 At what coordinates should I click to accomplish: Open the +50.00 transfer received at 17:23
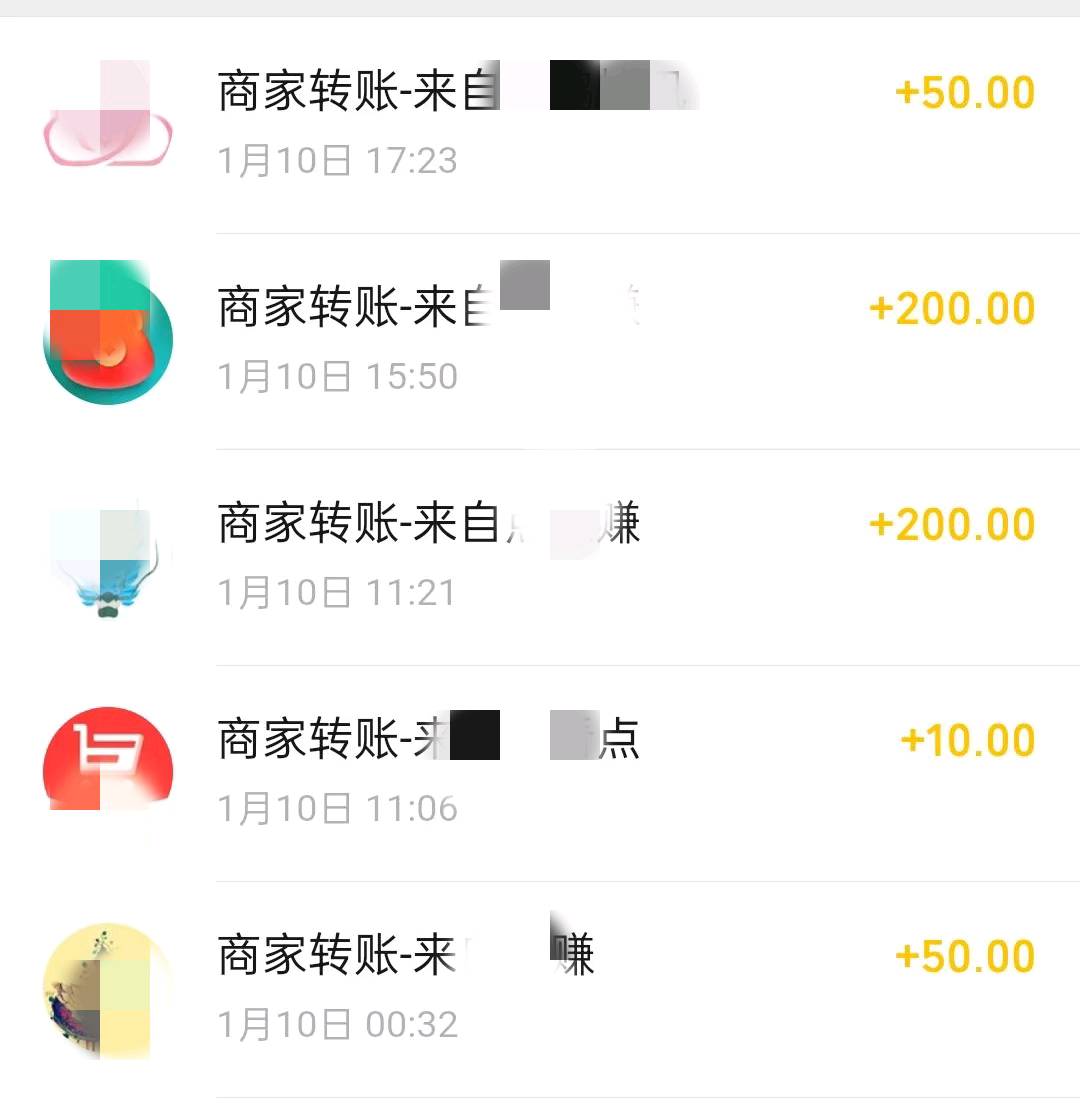540,120
